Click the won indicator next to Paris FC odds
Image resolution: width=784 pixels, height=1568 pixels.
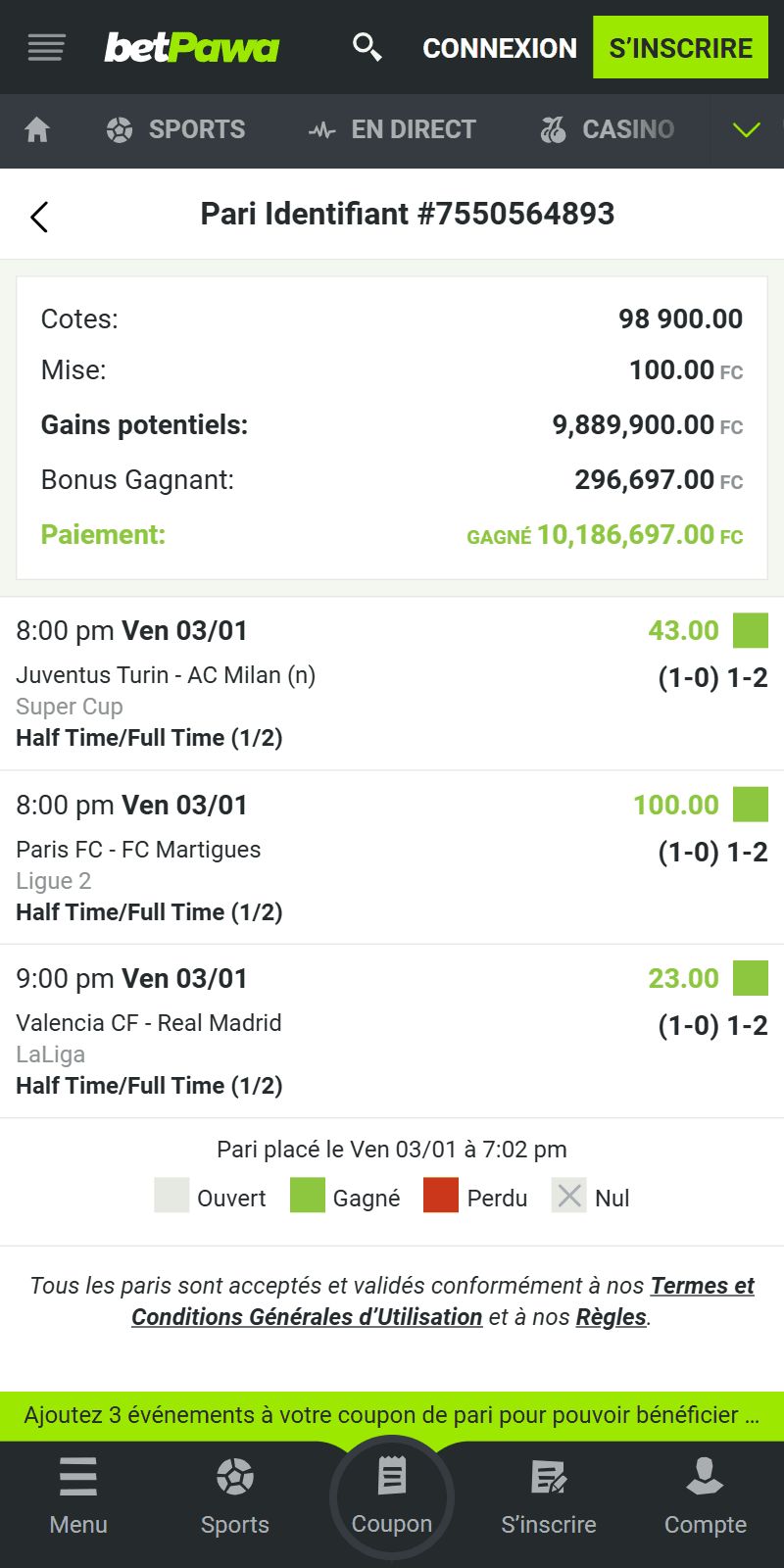tap(750, 804)
